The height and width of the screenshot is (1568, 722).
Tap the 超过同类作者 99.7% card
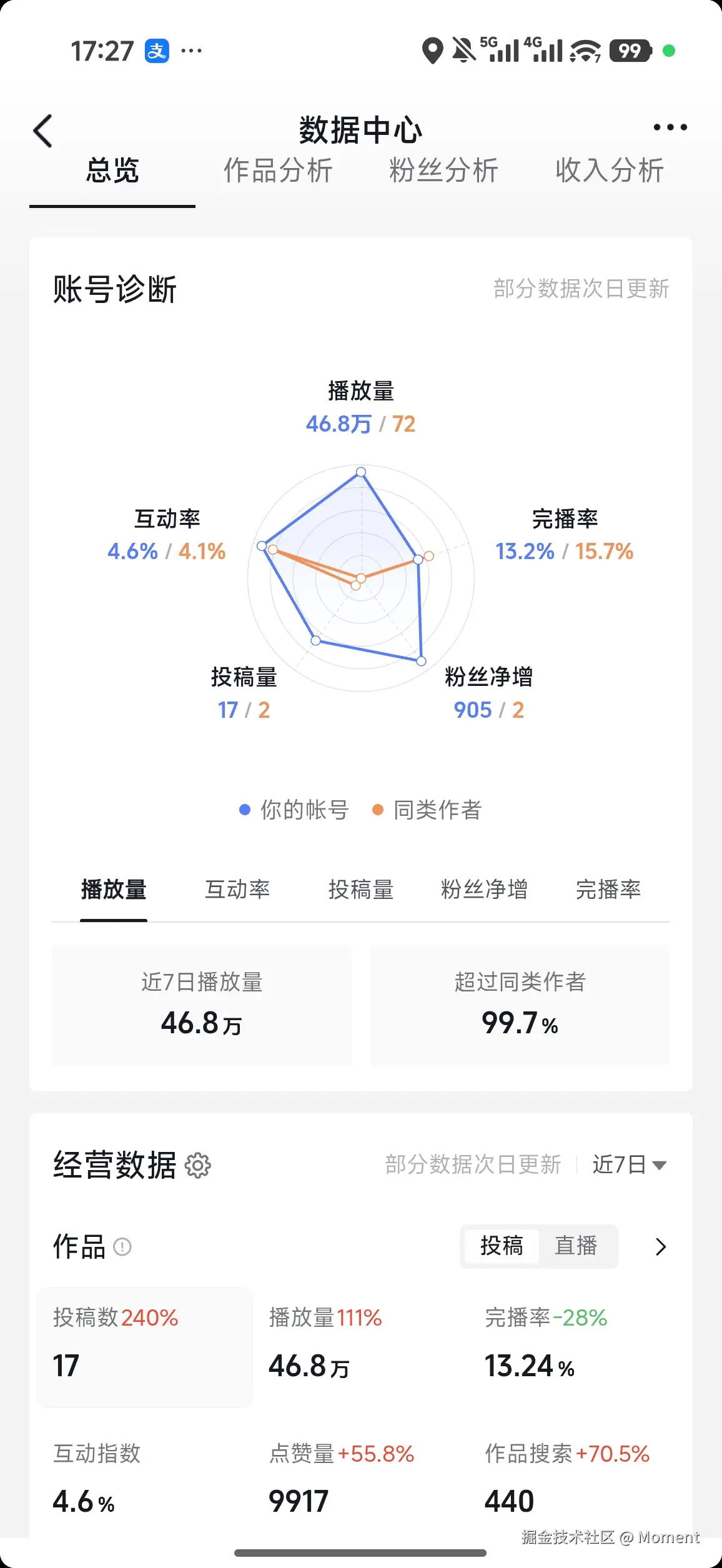[519, 1004]
